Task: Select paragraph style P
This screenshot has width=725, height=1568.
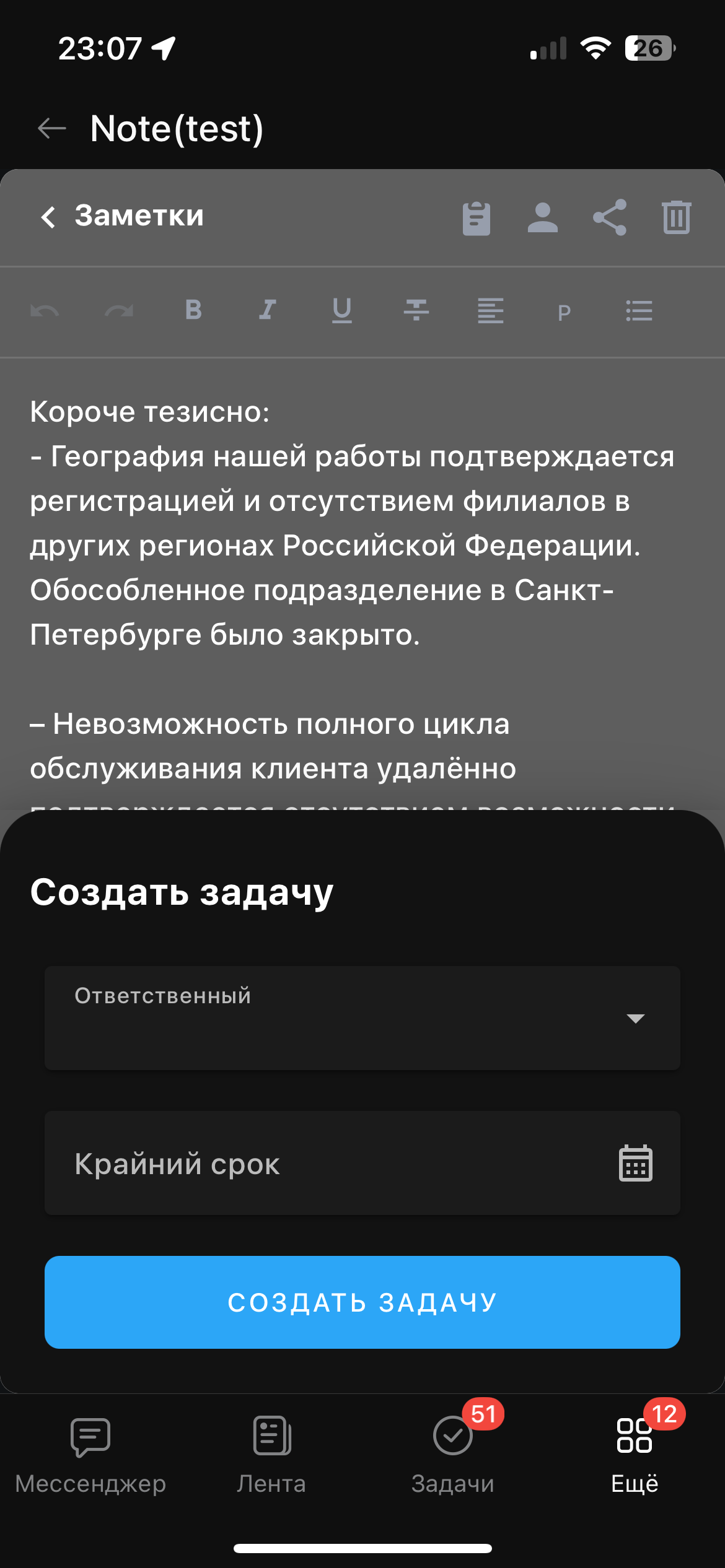Action: (564, 313)
